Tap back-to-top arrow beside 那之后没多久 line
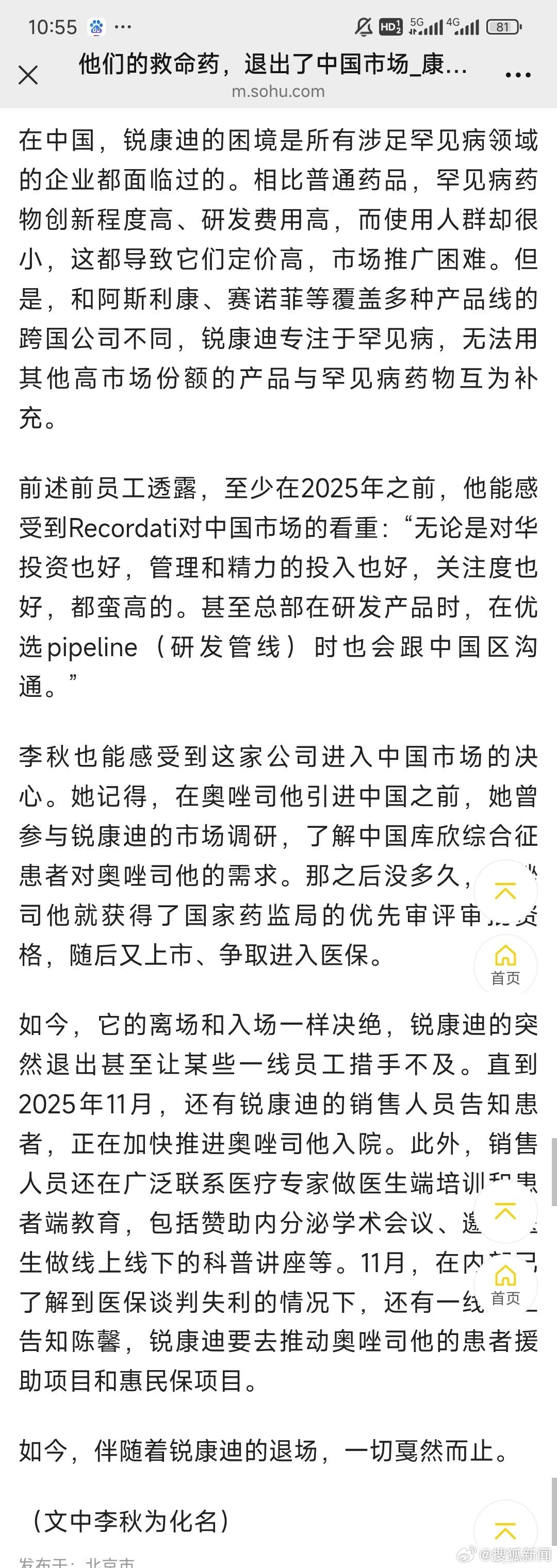 [505, 891]
